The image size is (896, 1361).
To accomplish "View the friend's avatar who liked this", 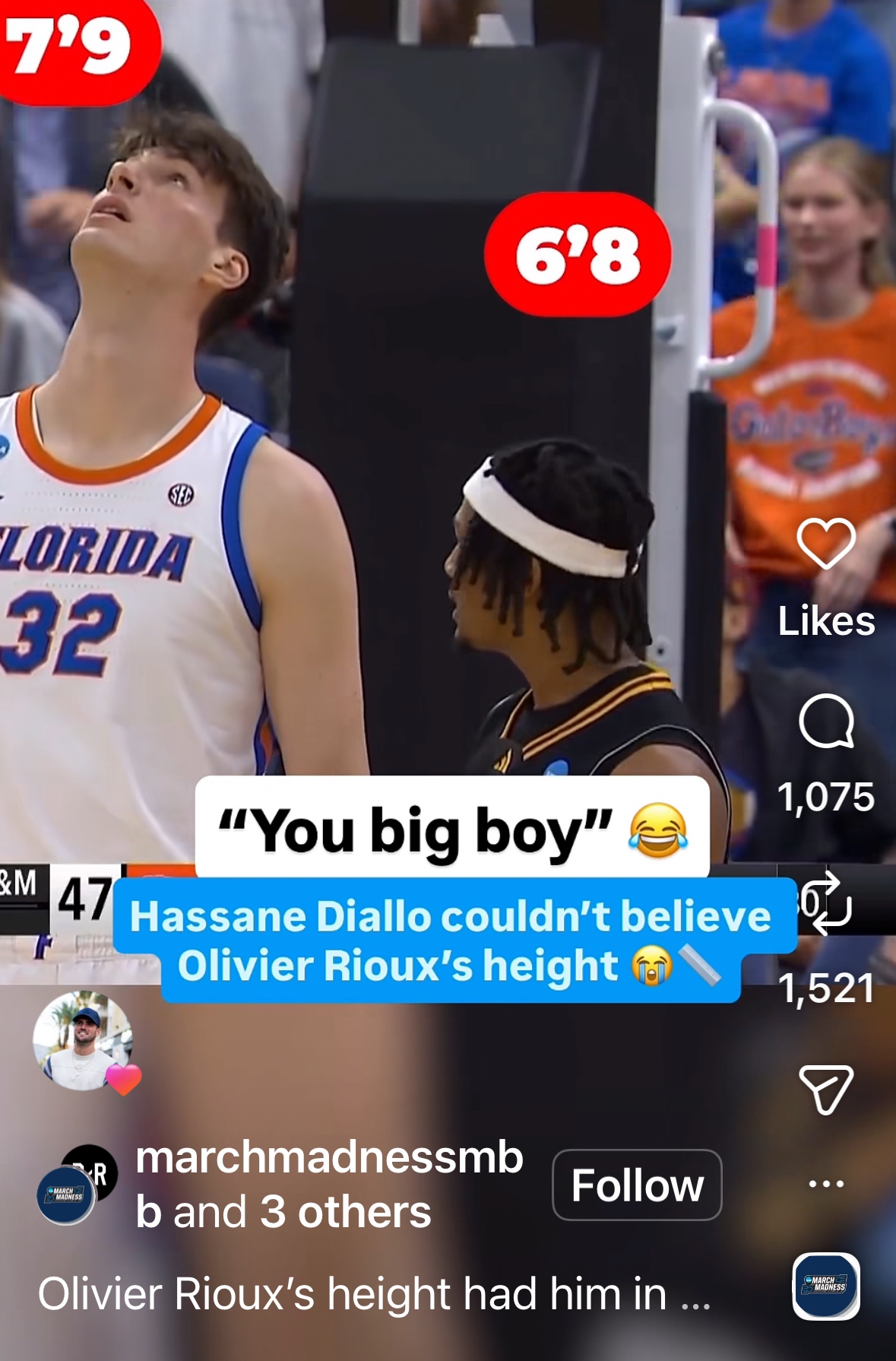I will pos(84,1040).
